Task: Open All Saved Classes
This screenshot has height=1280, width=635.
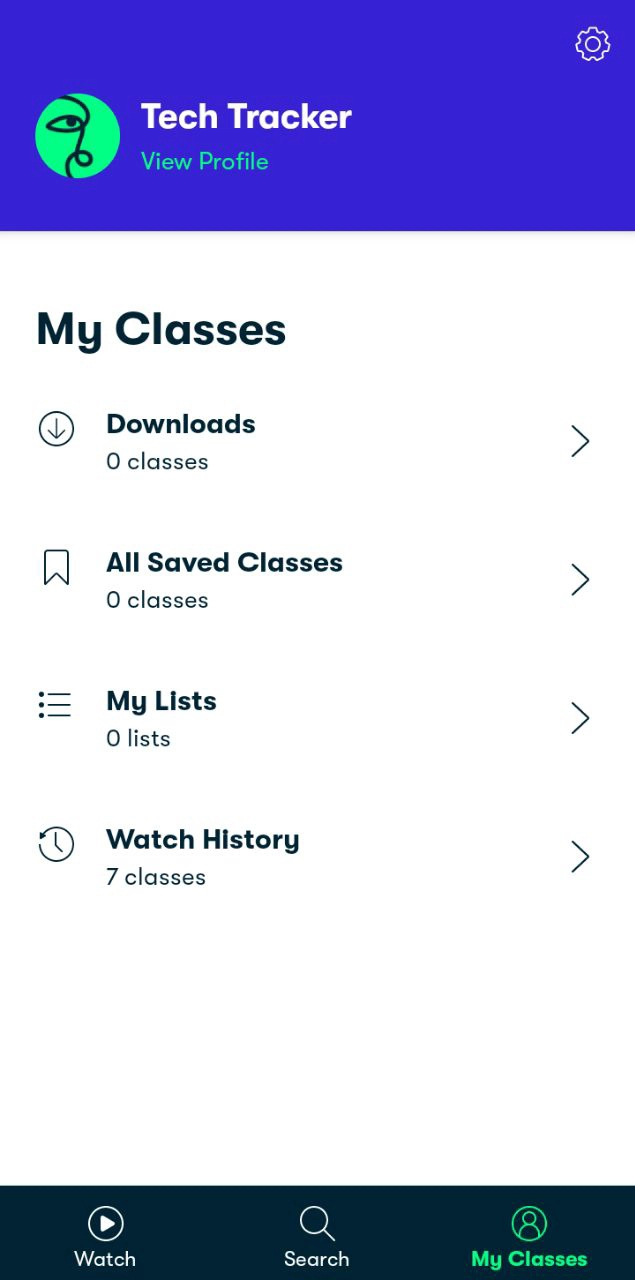Action: (x=314, y=580)
